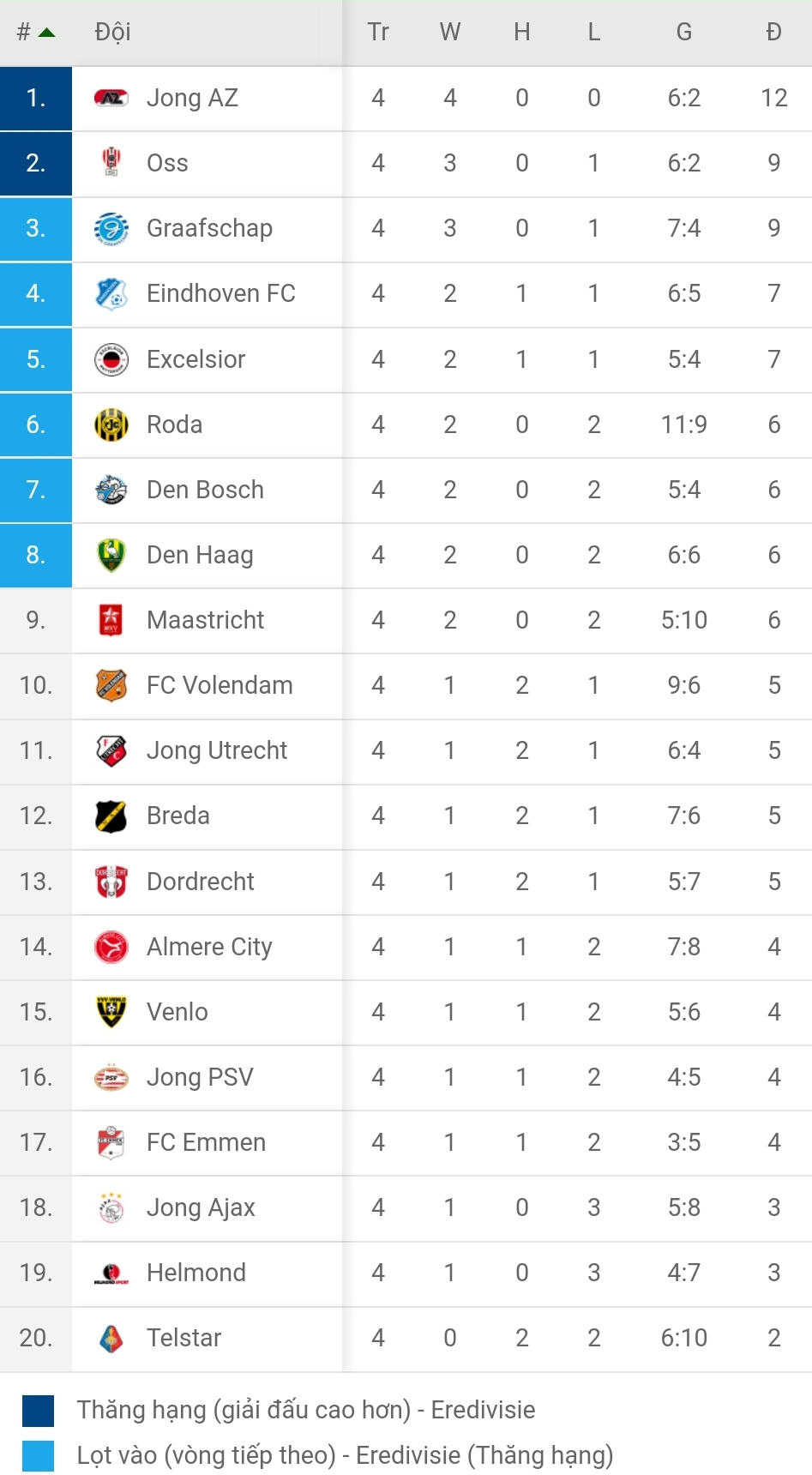Open the Dordrecht team row

[x=200, y=882]
